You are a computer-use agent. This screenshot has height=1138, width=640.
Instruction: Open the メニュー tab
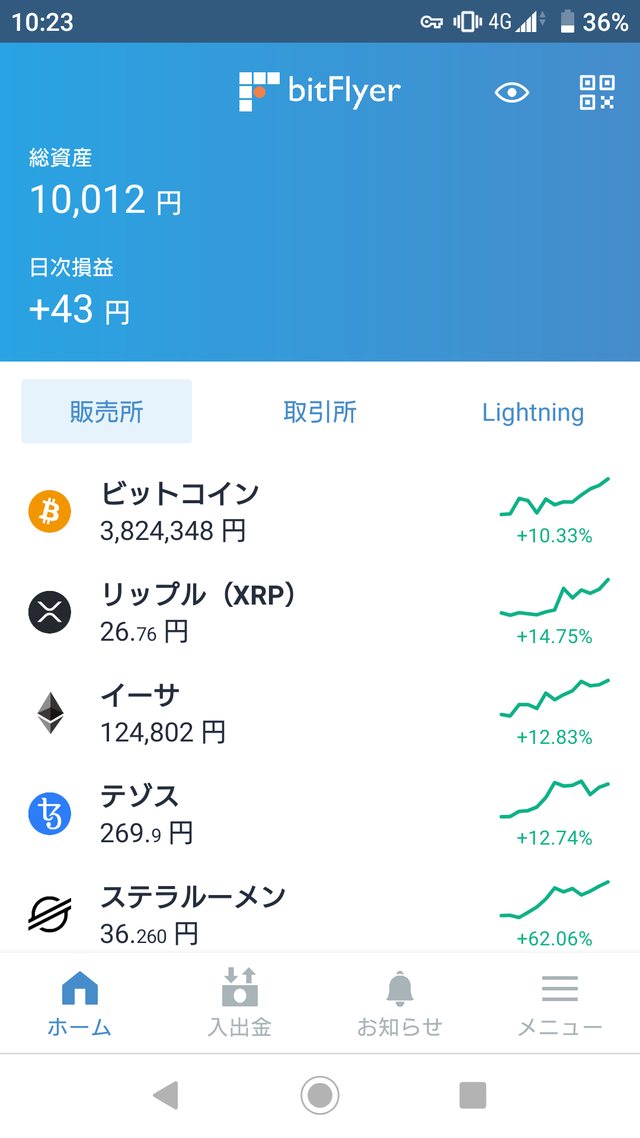tap(560, 1003)
